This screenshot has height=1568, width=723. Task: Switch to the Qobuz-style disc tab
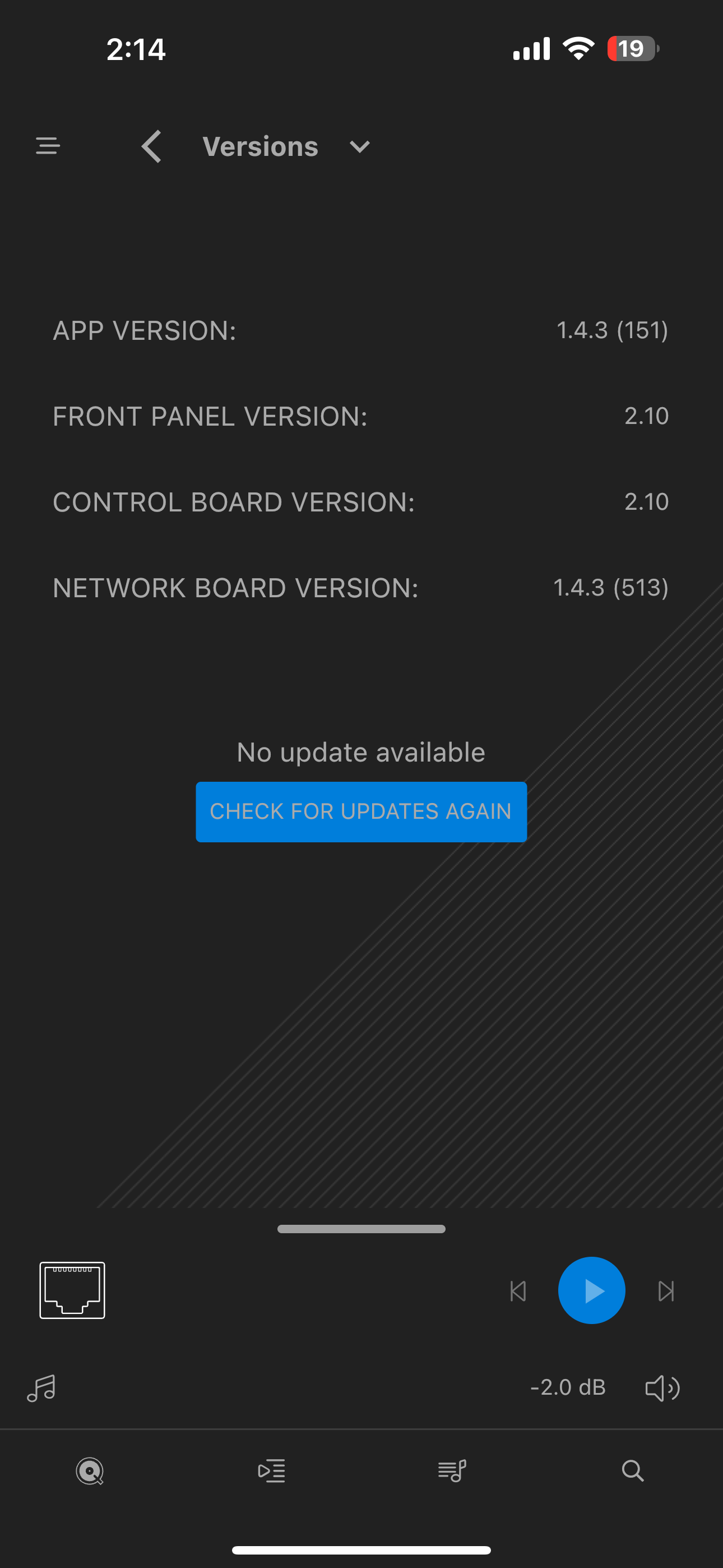(90, 1471)
